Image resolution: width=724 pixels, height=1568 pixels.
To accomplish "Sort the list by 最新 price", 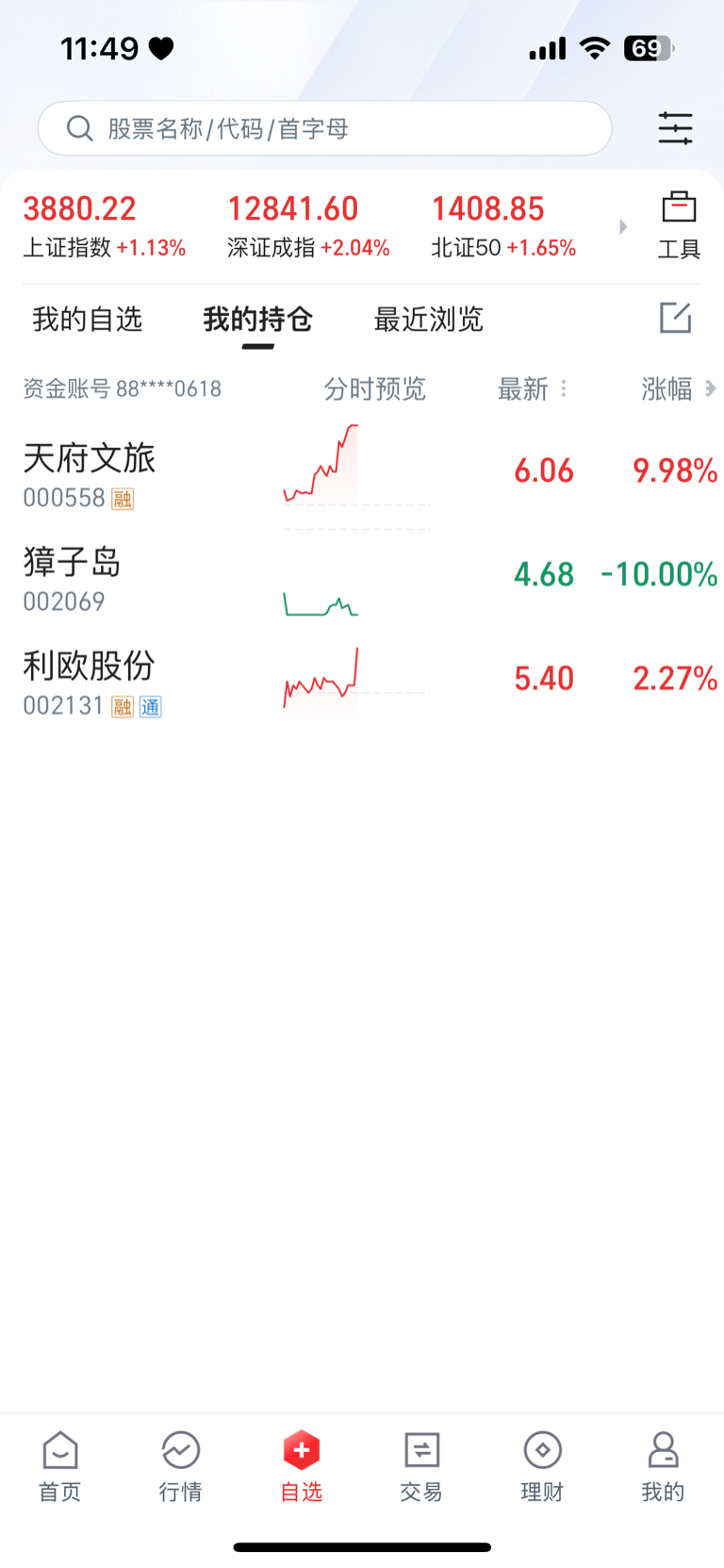I will click(x=524, y=388).
